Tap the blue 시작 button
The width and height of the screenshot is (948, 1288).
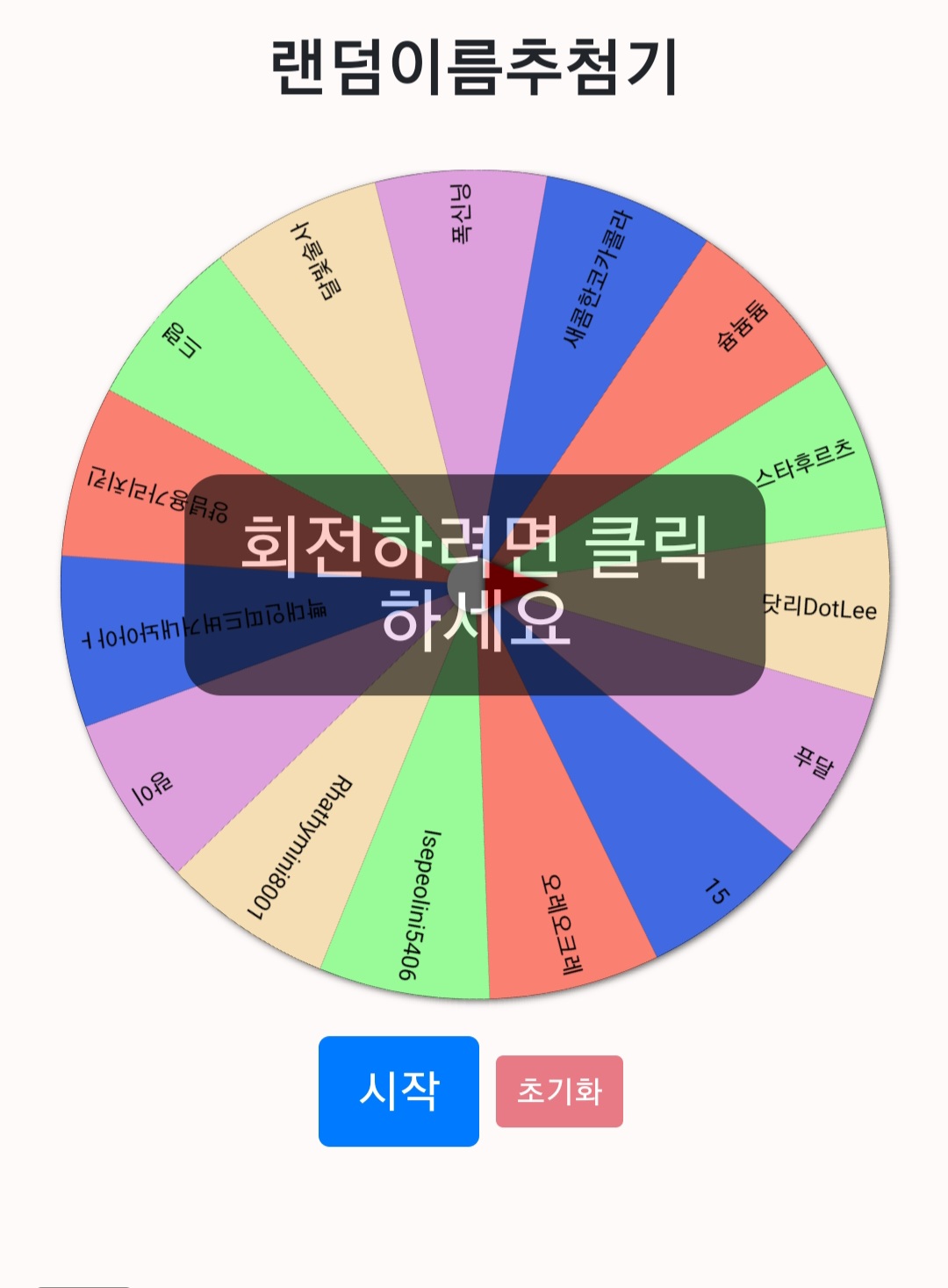pos(399,1091)
